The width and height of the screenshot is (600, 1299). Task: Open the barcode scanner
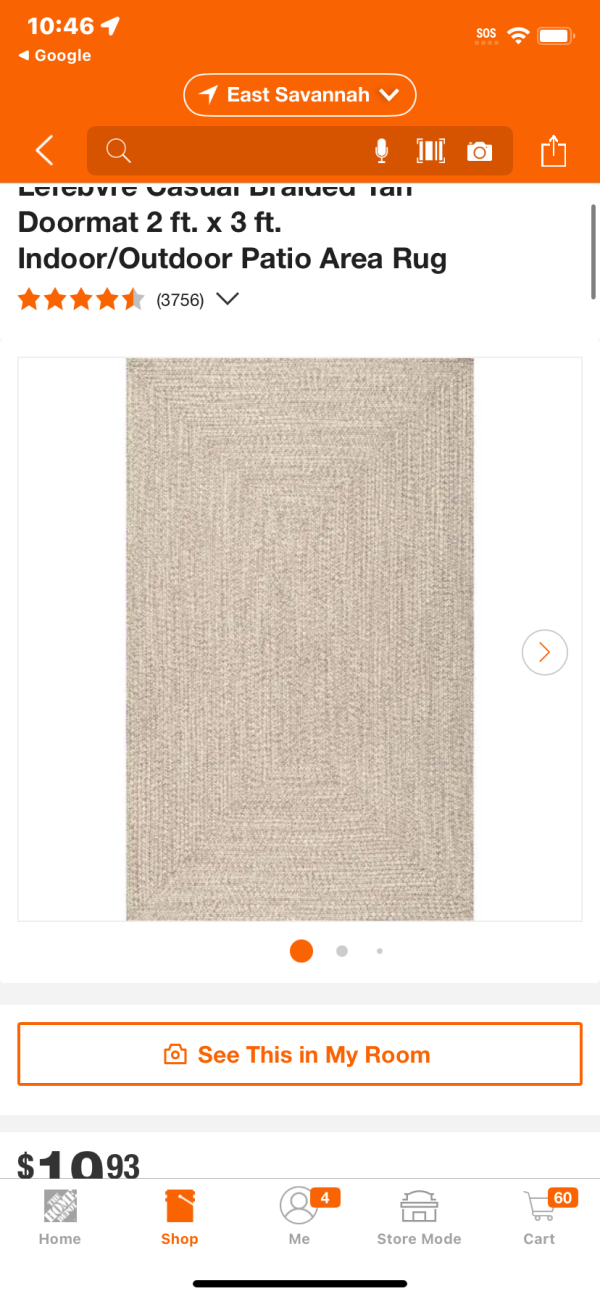[x=430, y=151]
